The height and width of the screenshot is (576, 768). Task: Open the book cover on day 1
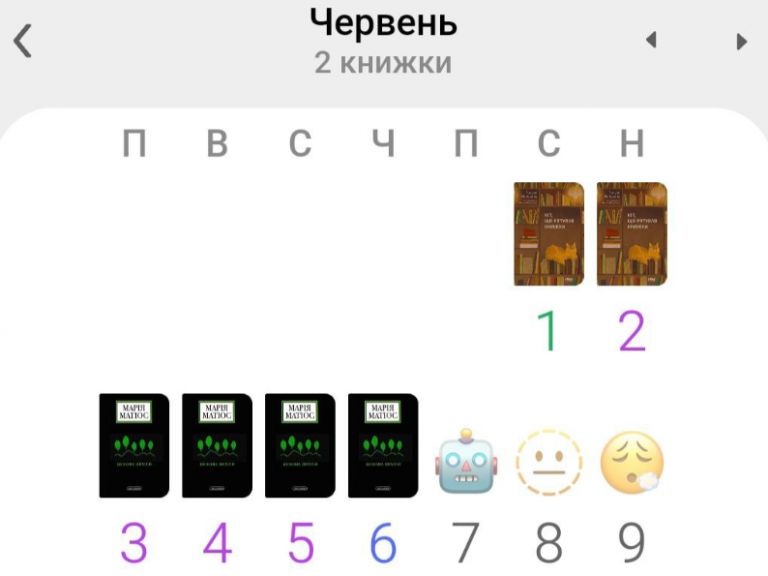[x=548, y=234]
